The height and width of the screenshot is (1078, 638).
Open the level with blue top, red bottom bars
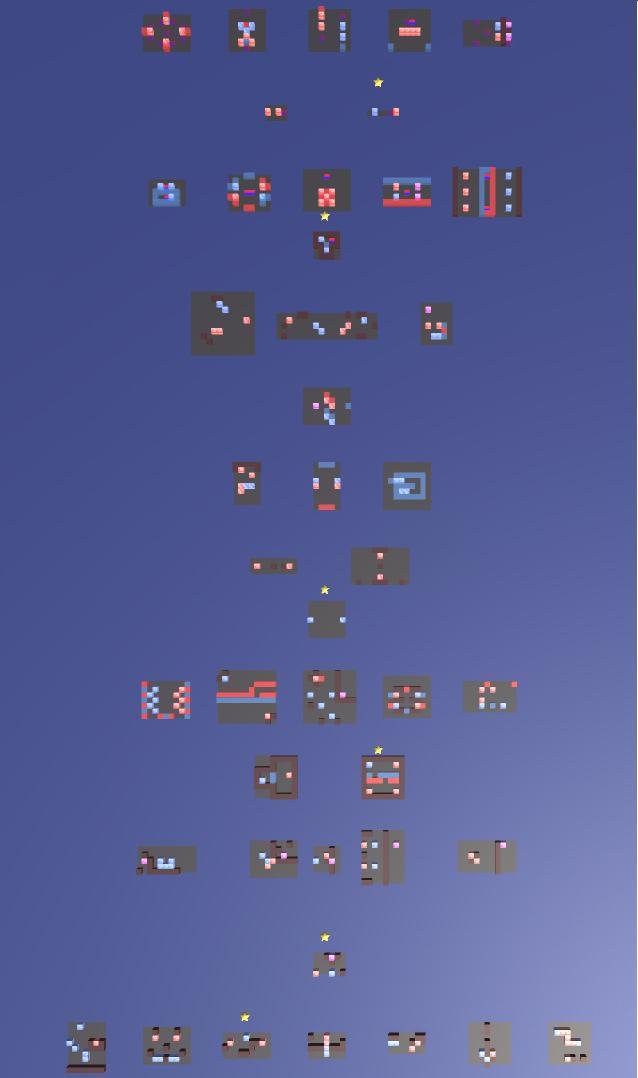click(407, 192)
